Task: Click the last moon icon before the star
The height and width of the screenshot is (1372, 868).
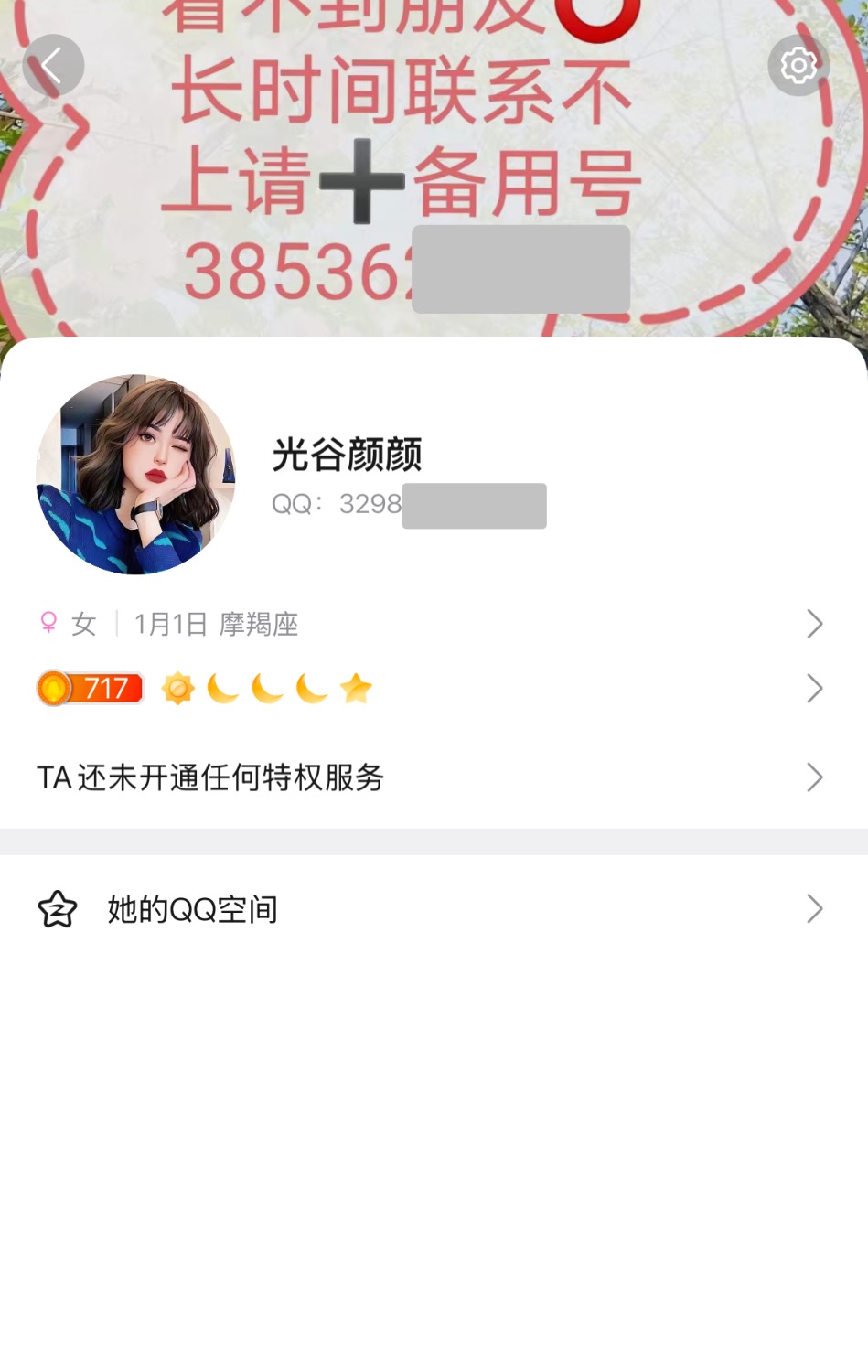Action: pyautogui.click(x=312, y=688)
